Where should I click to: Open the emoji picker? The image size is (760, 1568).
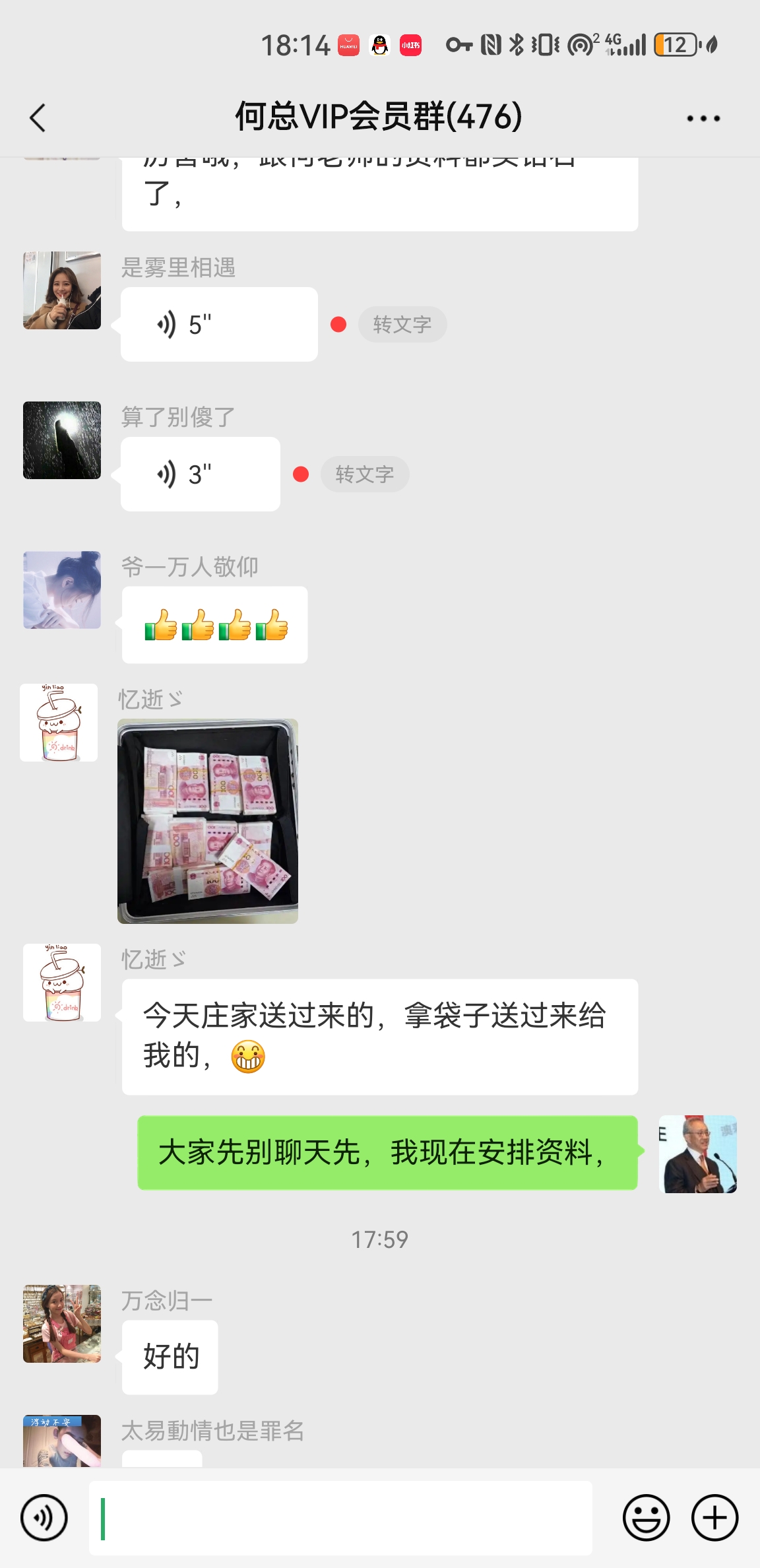pyautogui.click(x=646, y=1517)
